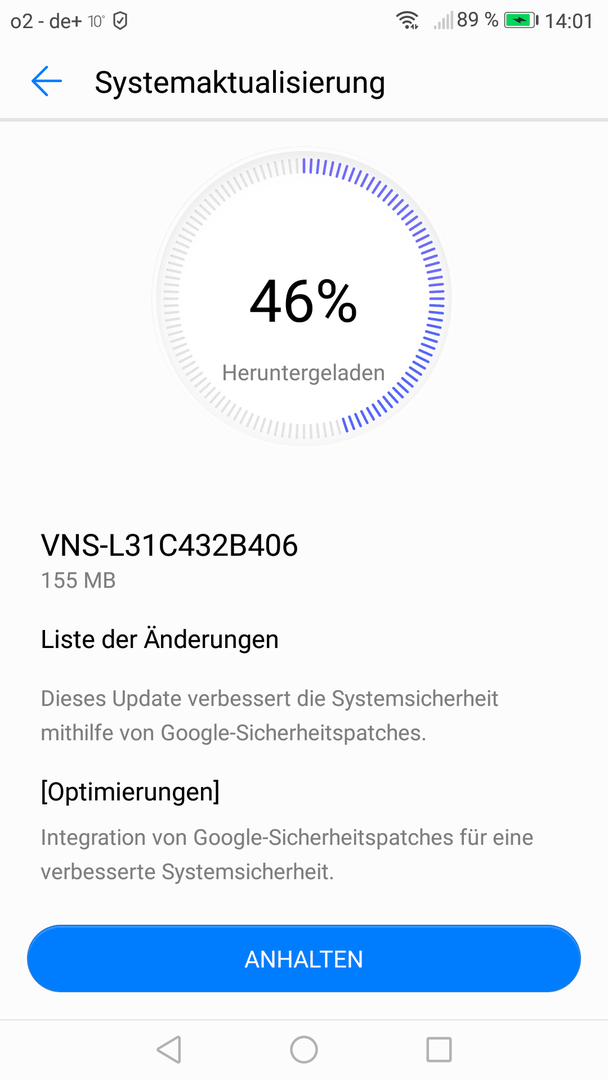Pause the download with ANHALTEN

[x=304, y=959]
